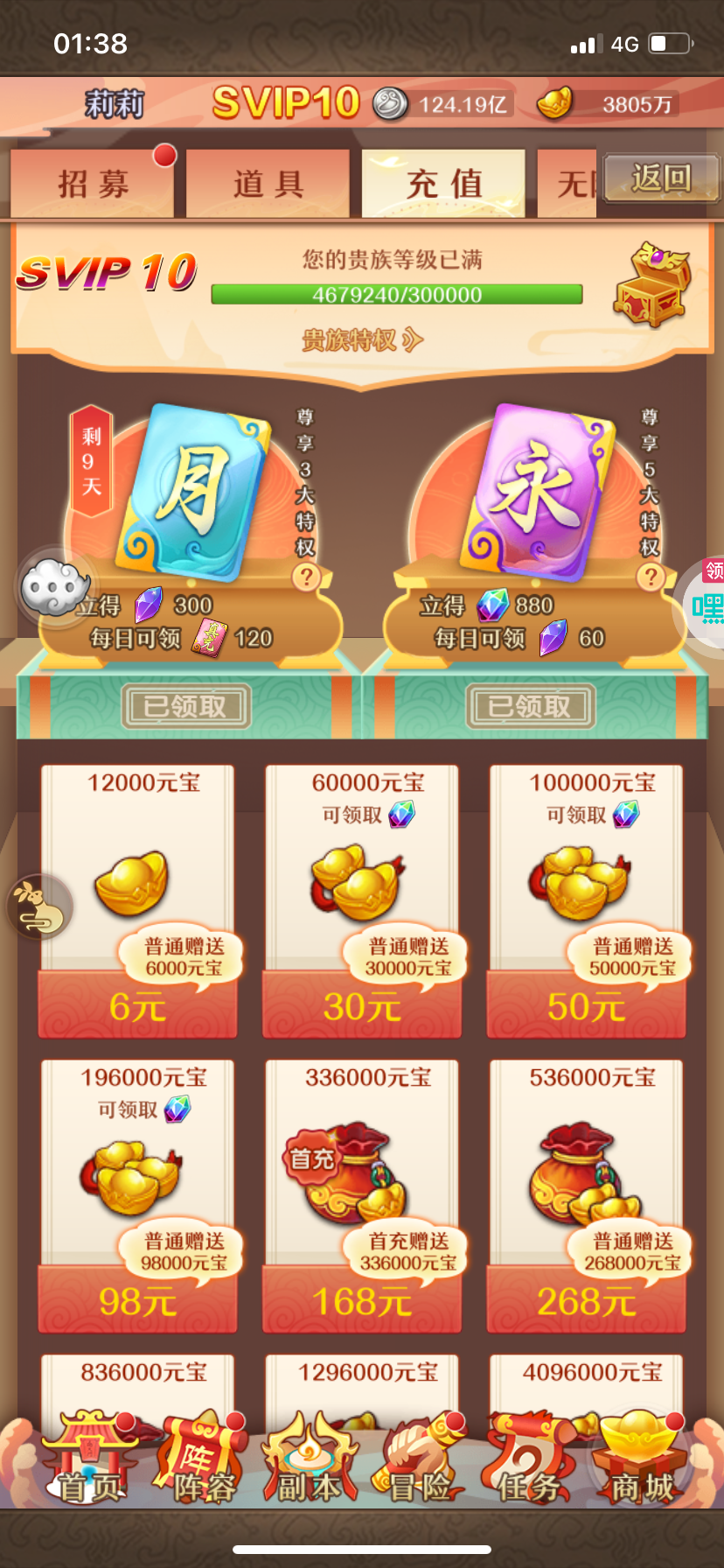This screenshot has width=724, height=1568.
Task: Open the SVIP treasure chest
Action: (x=652, y=285)
